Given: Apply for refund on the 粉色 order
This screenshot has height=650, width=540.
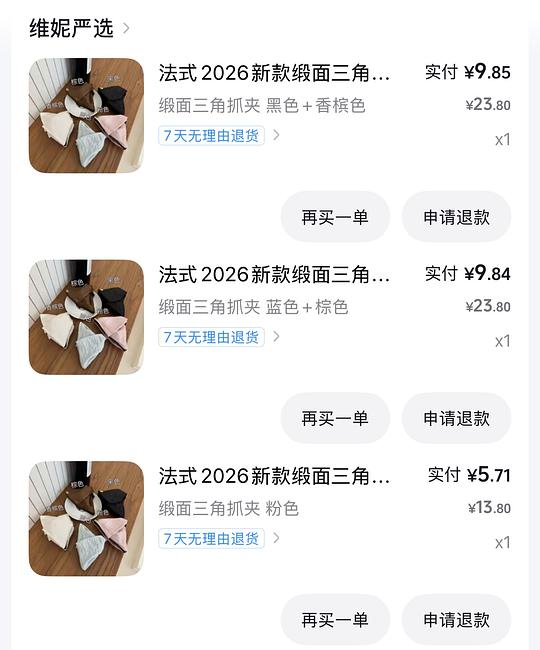Looking at the screenshot, I should coord(456,620).
